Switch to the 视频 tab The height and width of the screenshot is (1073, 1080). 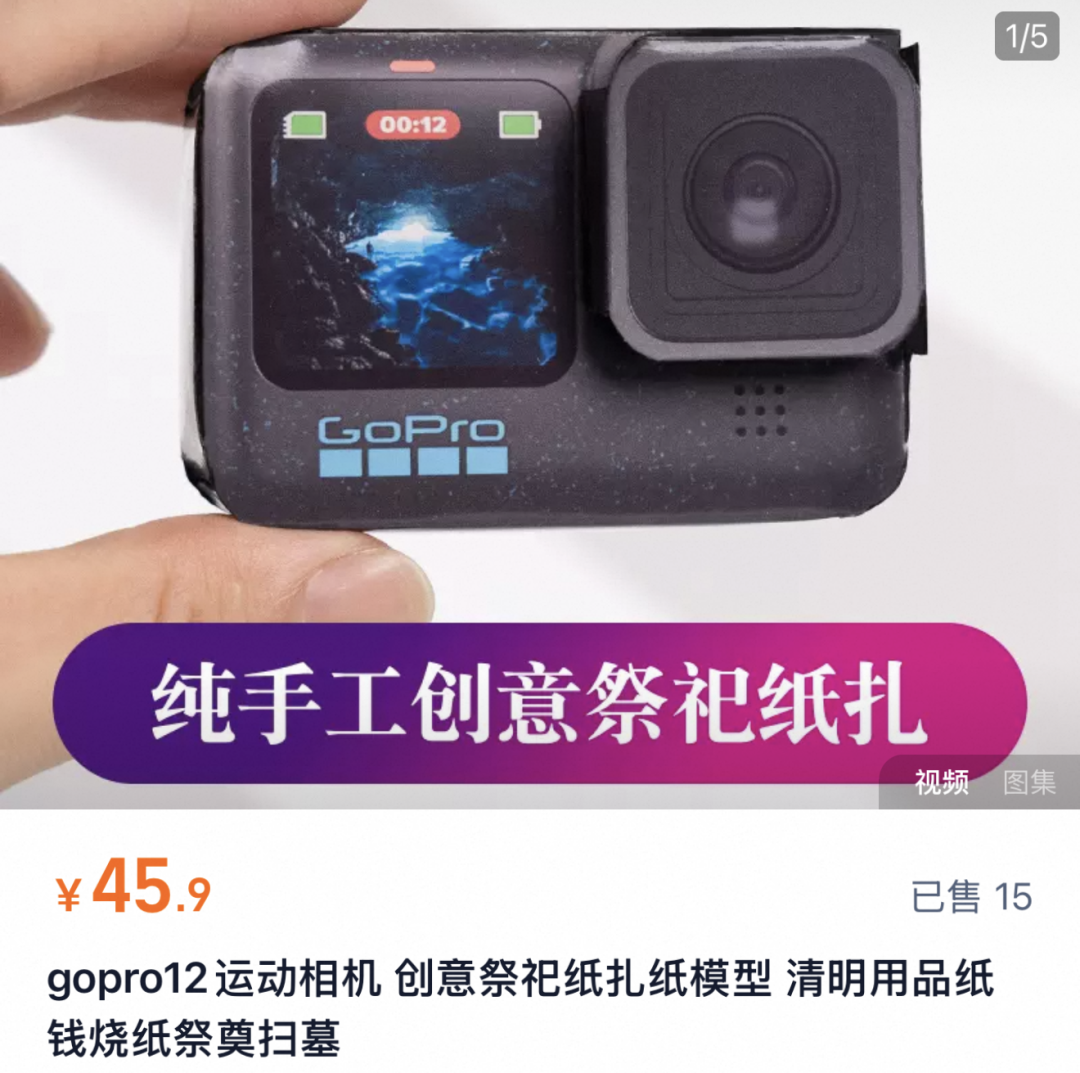(941, 782)
